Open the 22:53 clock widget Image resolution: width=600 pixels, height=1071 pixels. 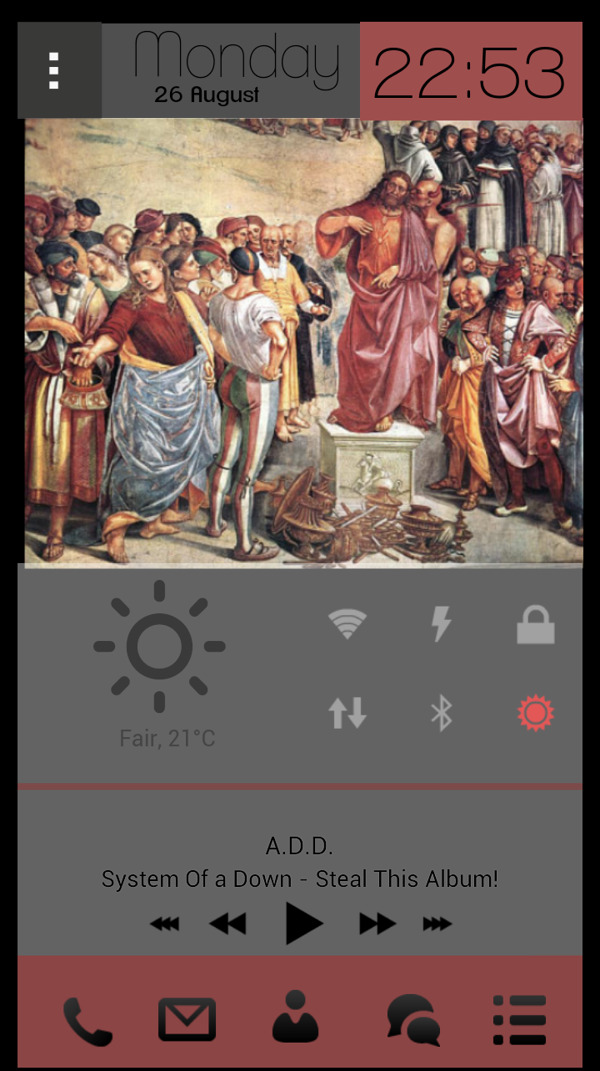point(470,72)
